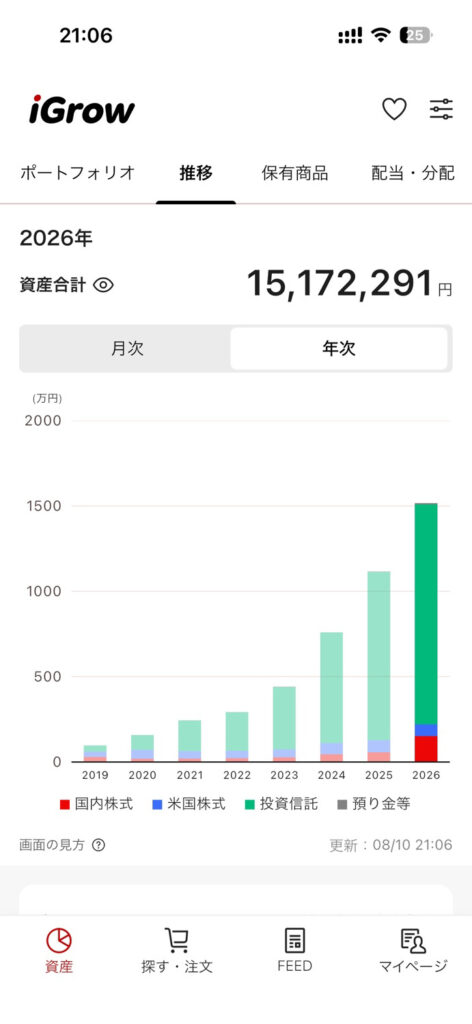
Task: Select the 年次 segment
Action: pos(339,349)
